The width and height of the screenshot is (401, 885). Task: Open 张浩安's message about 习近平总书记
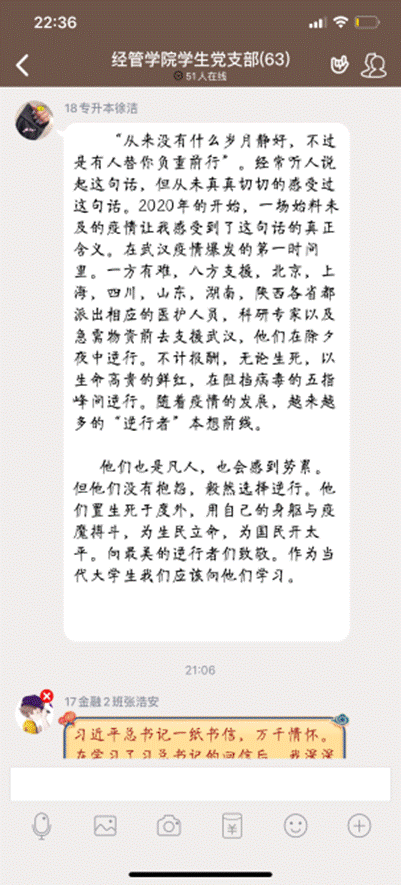click(204, 738)
